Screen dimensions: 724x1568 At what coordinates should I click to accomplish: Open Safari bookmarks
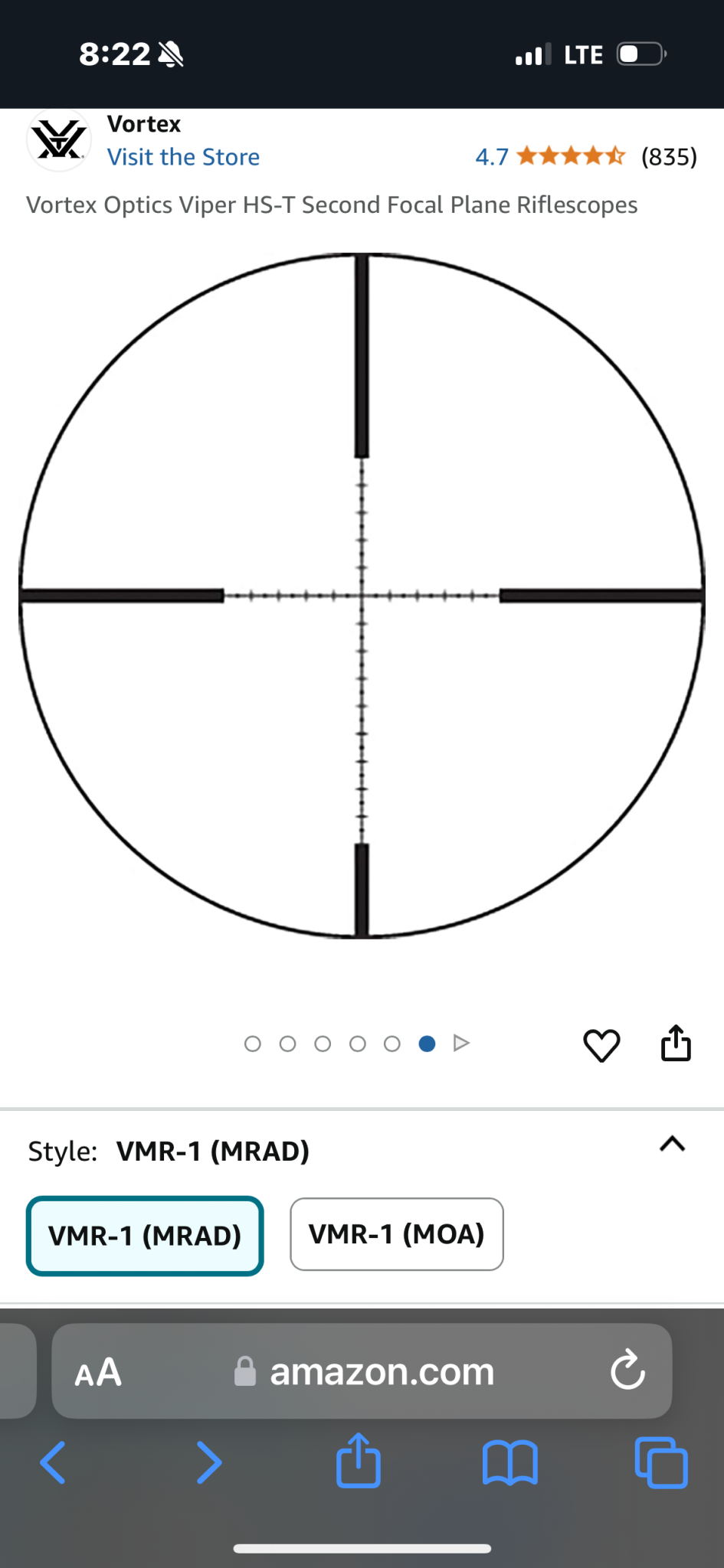pyautogui.click(x=509, y=1463)
